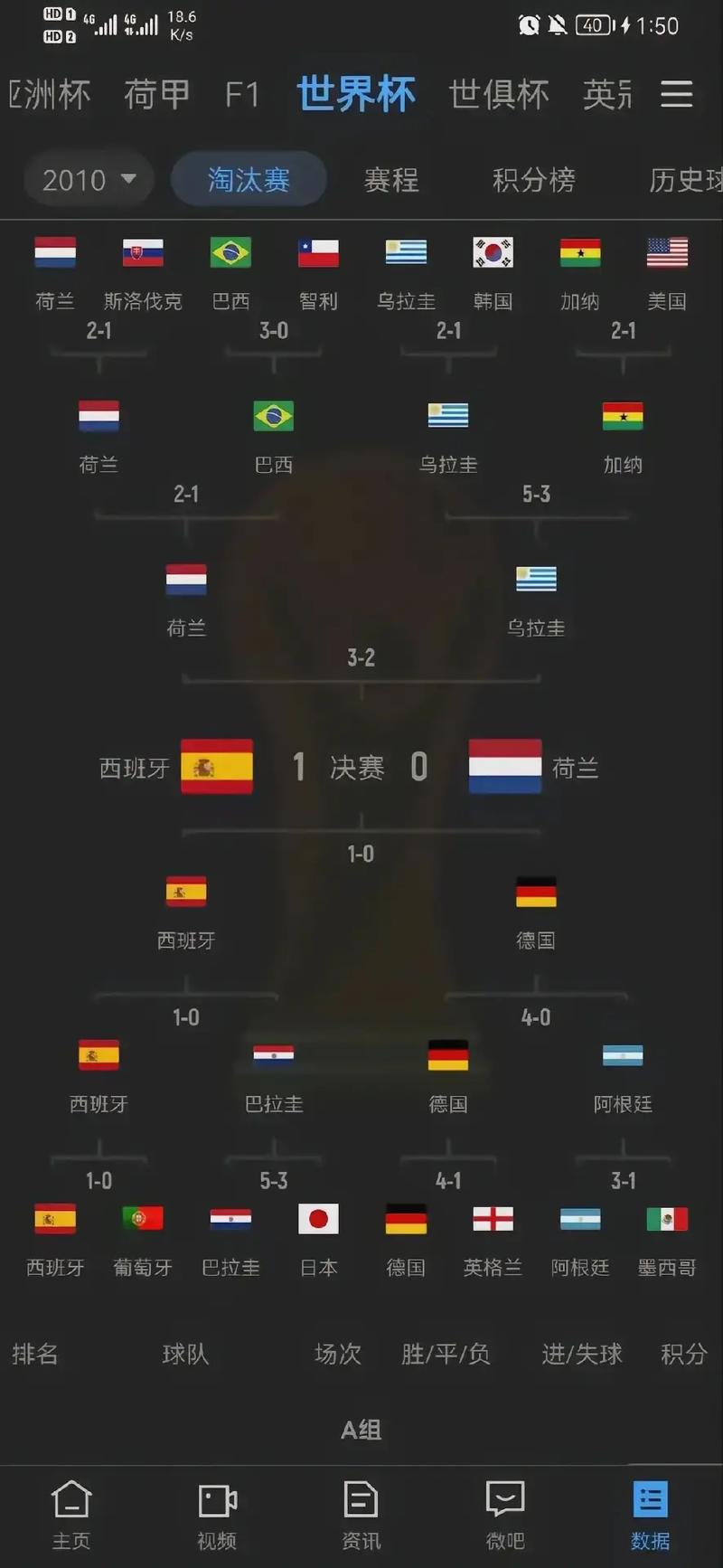The width and height of the screenshot is (723, 1568).
Task: Open the hamburger menu icon
Action: 676,94
